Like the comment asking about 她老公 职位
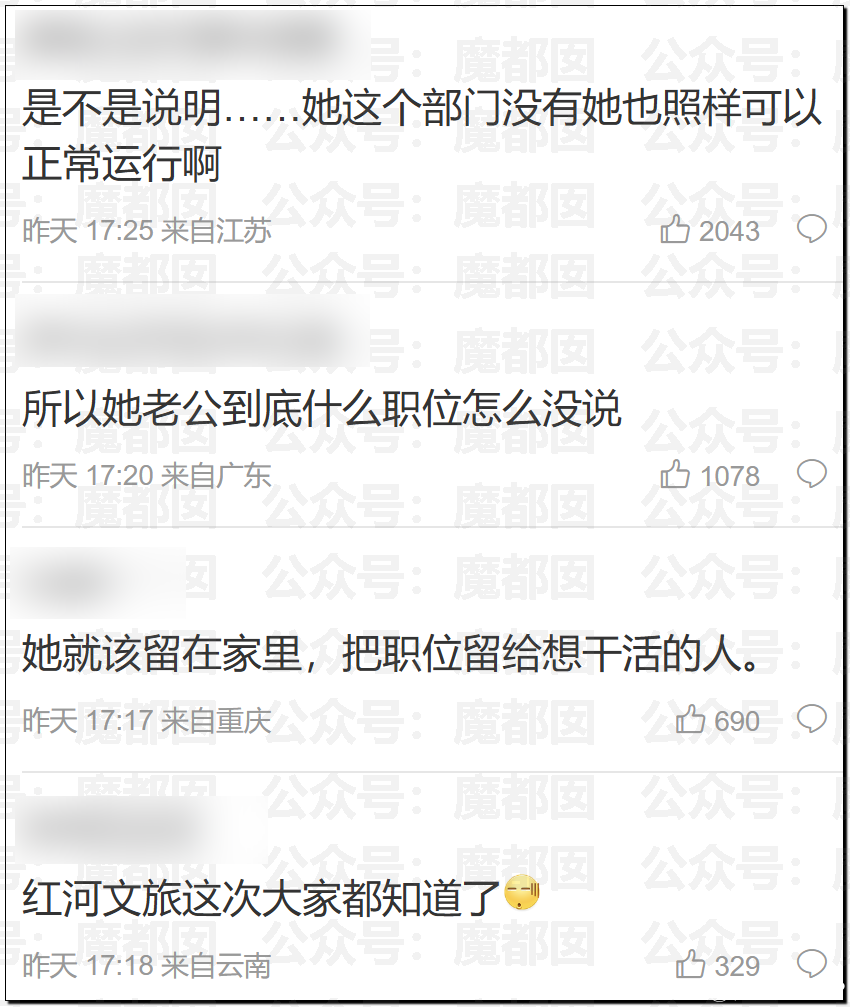This screenshot has width=850, height=1007. coord(676,475)
